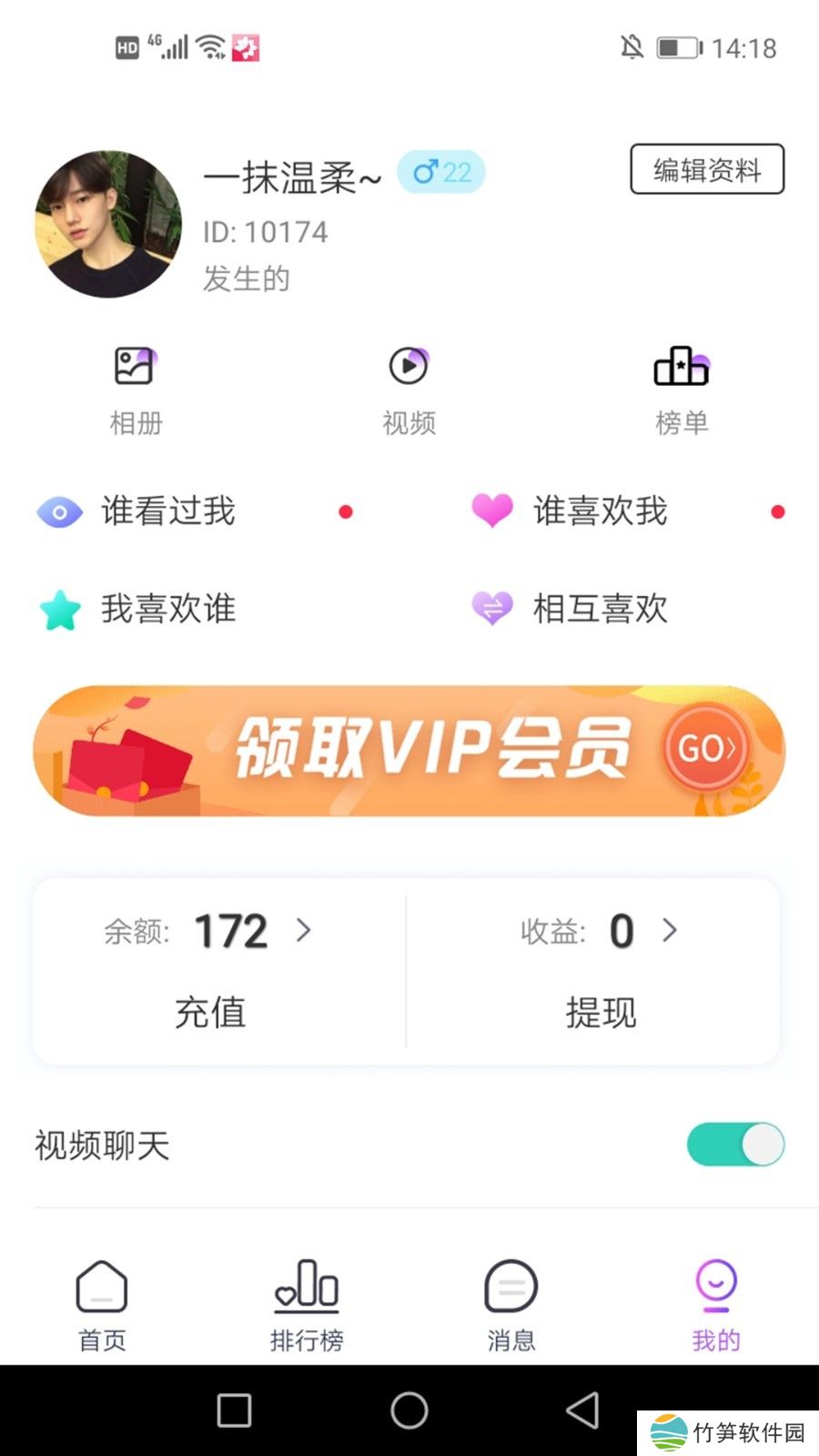The width and height of the screenshot is (819, 1456).
Task: Open 相册 photo album
Action: (x=136, y=391)
